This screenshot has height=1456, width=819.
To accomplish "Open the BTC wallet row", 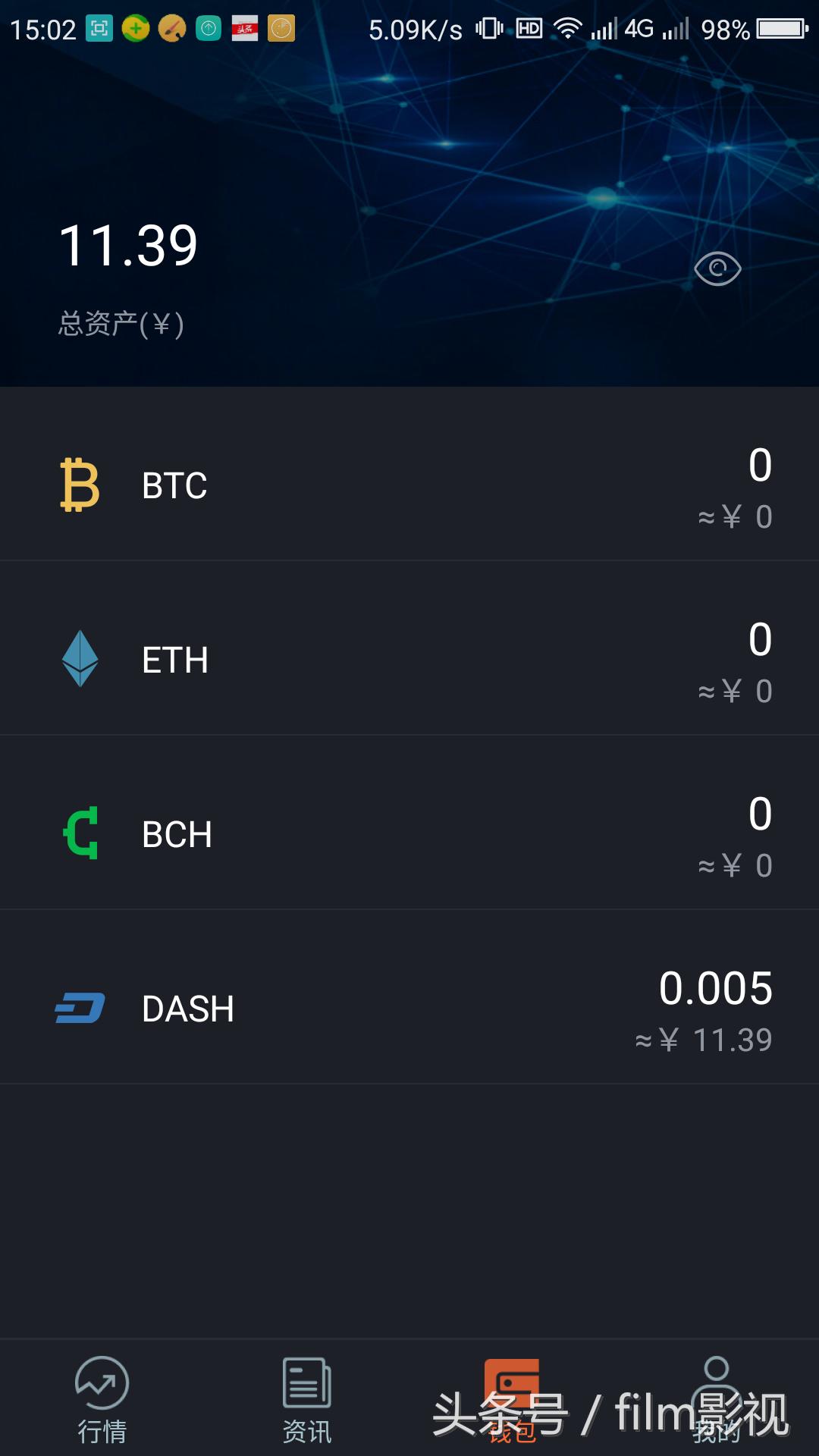I will click(409, 485).
